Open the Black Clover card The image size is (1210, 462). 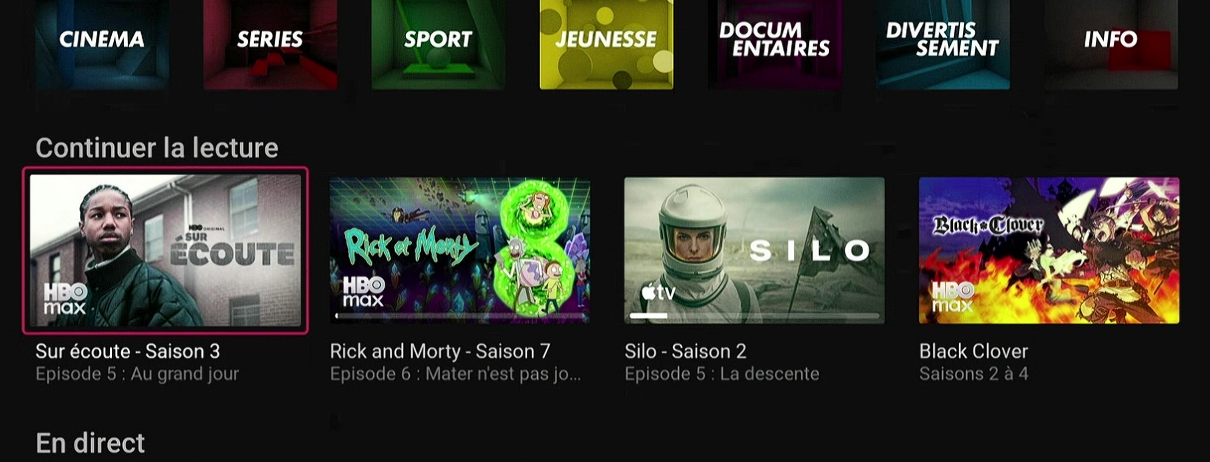tap(1048, 251)
